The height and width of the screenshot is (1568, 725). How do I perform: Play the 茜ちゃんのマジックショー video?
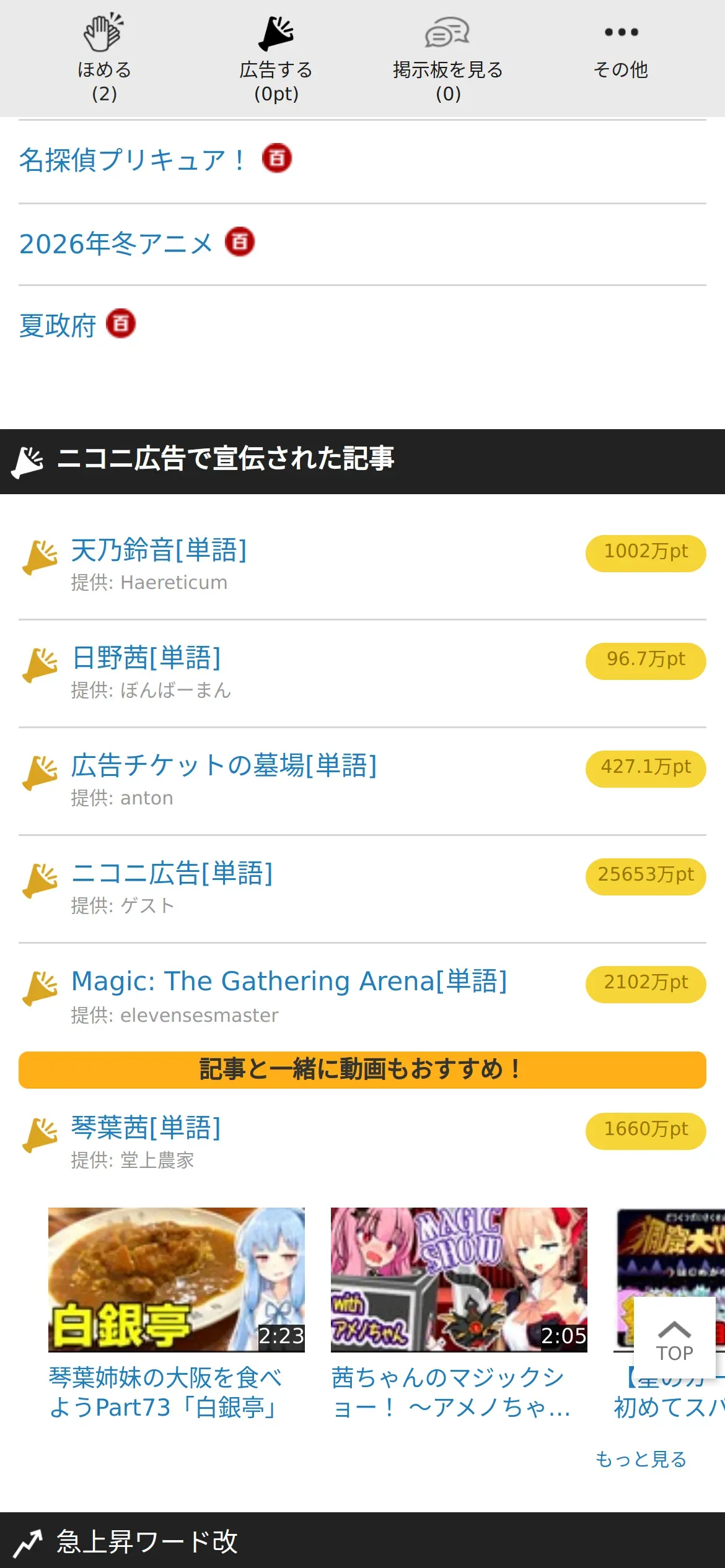pyautogui.click(x=459, y=1279)
